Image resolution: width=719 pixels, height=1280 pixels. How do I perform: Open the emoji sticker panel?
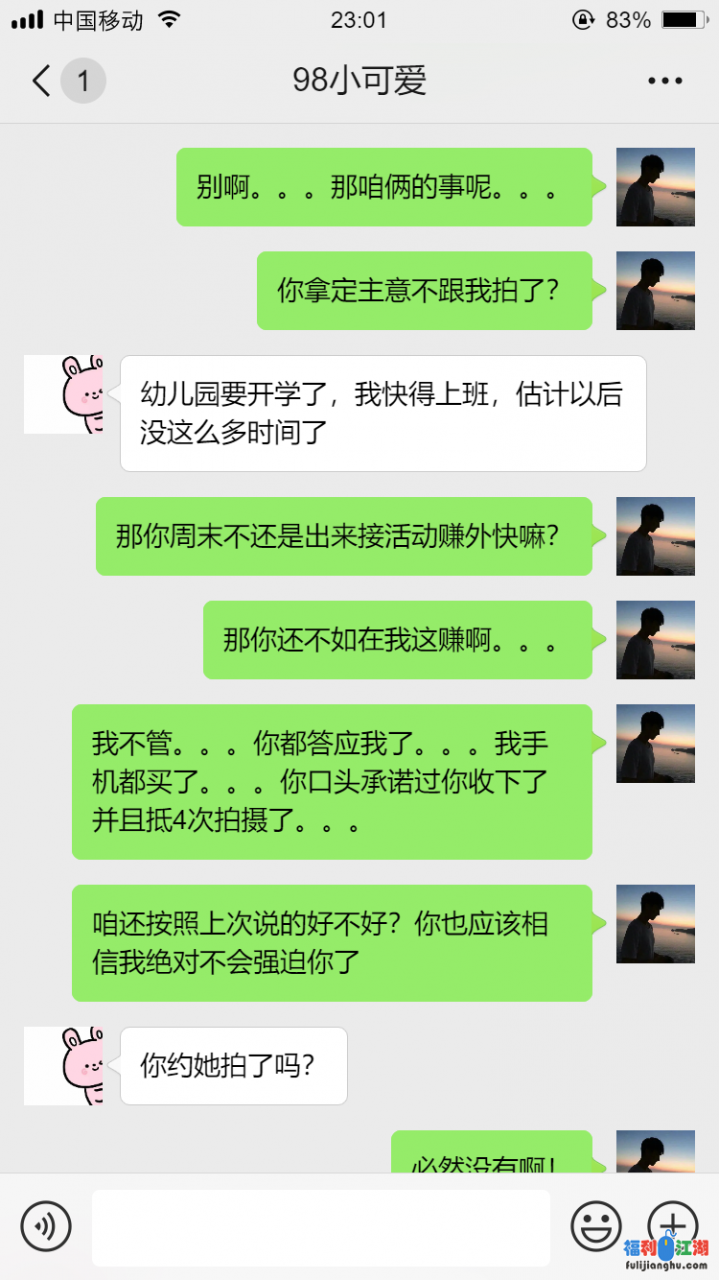pos(596,1225)
